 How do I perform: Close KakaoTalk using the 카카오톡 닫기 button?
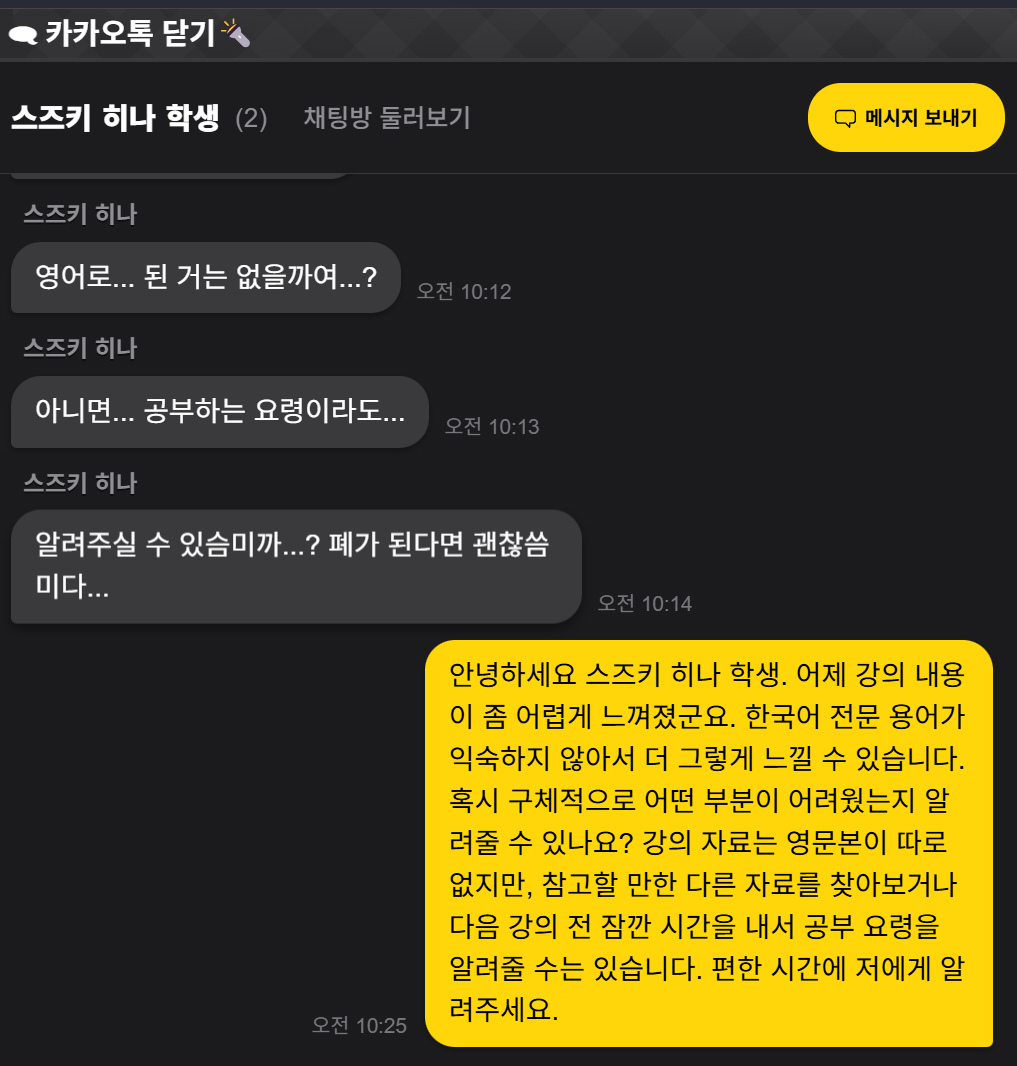130,34
